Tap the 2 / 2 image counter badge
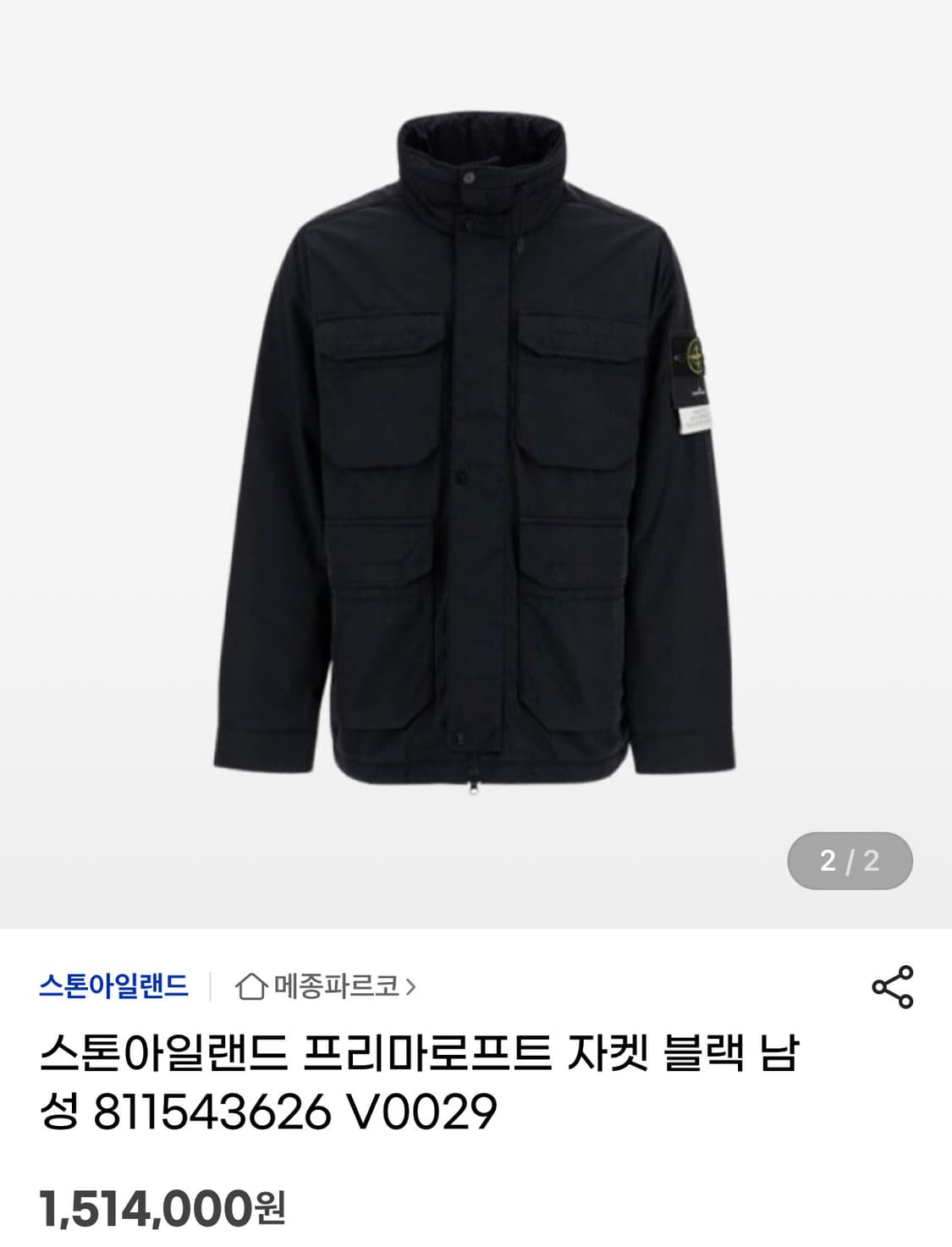This screenshot has height=1247, width=952. [x=848, y=861]
